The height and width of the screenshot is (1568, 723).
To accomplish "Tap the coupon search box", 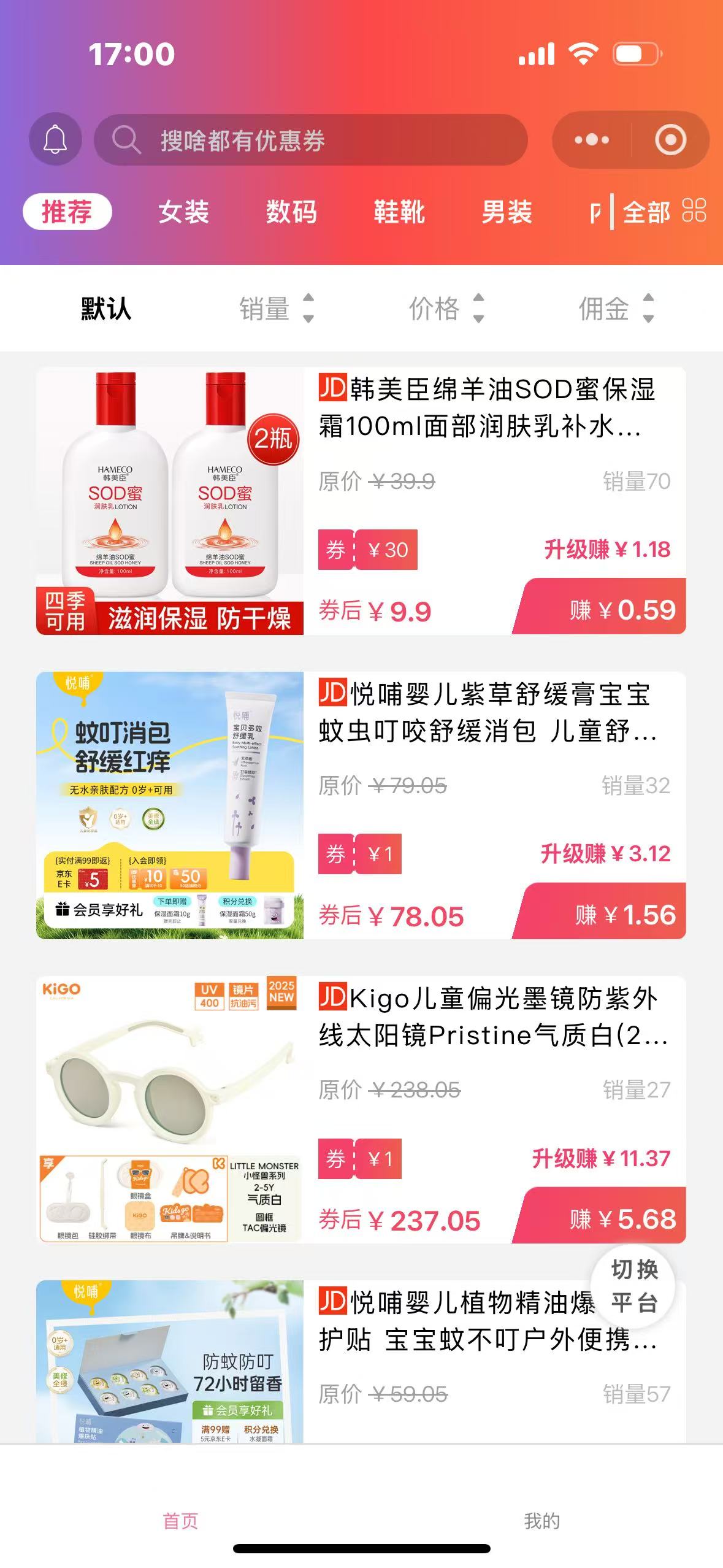I will [310, 140].
